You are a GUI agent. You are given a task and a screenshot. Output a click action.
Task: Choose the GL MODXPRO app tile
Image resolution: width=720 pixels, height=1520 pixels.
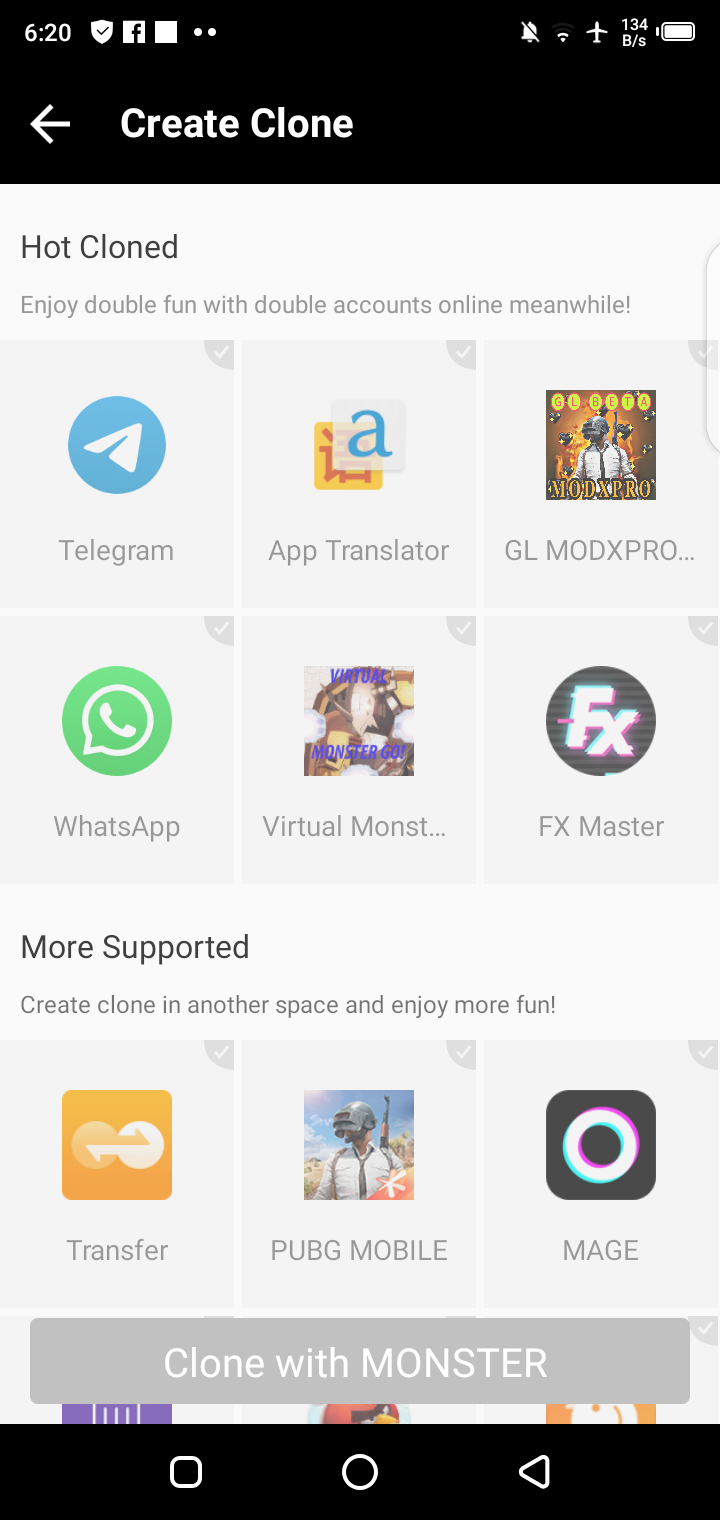pos(601,474)
